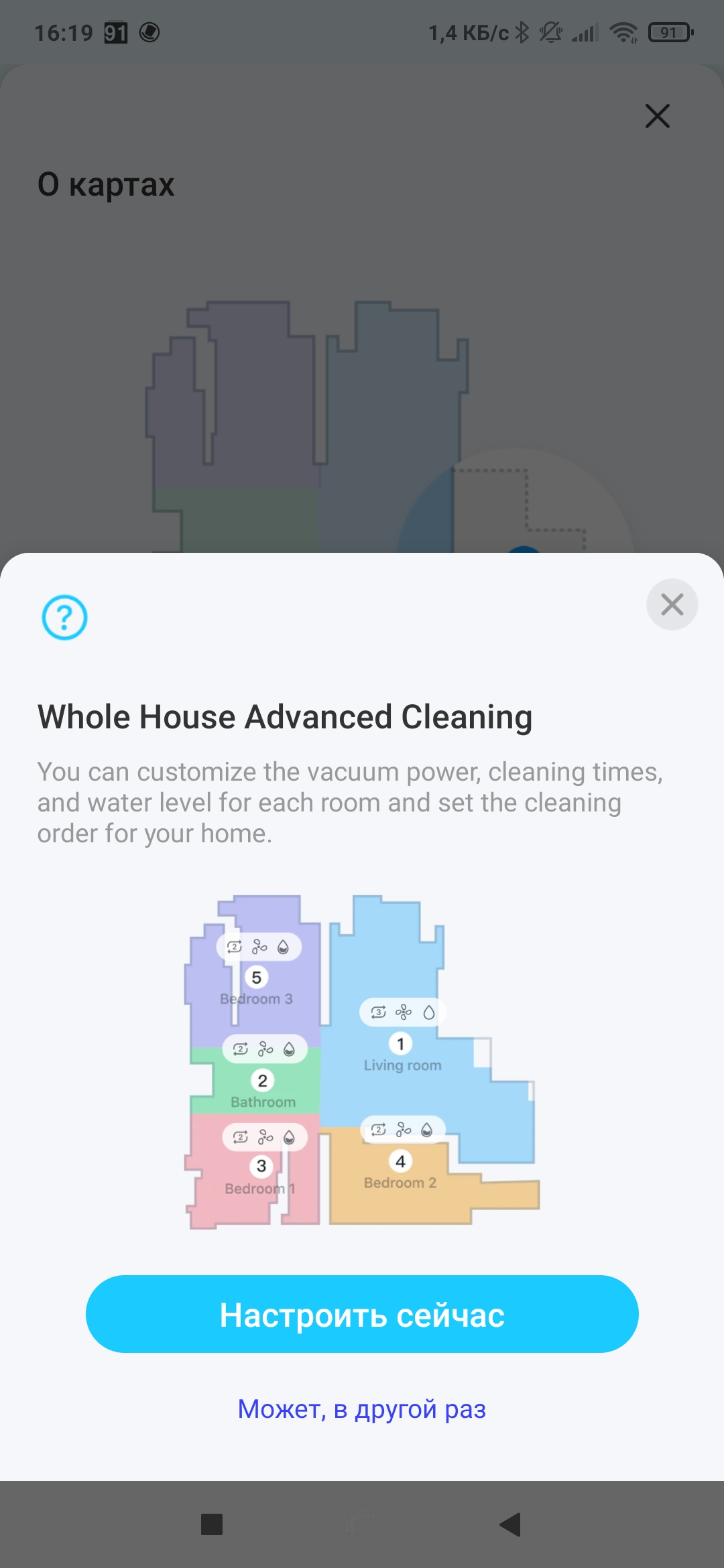Close the О картах page
724x1568 pixels.
pos(657,116)
